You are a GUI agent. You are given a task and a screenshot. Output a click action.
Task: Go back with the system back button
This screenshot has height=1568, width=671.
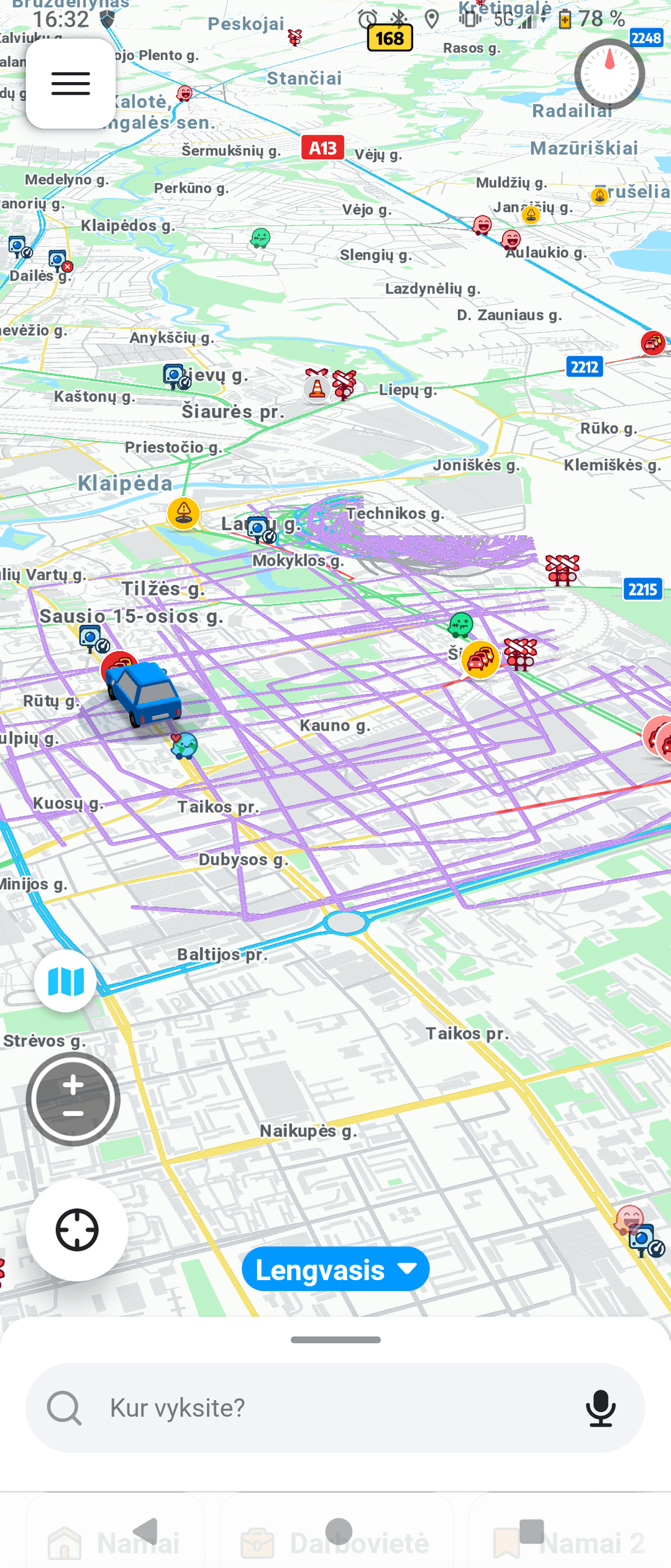[145, 1531]
